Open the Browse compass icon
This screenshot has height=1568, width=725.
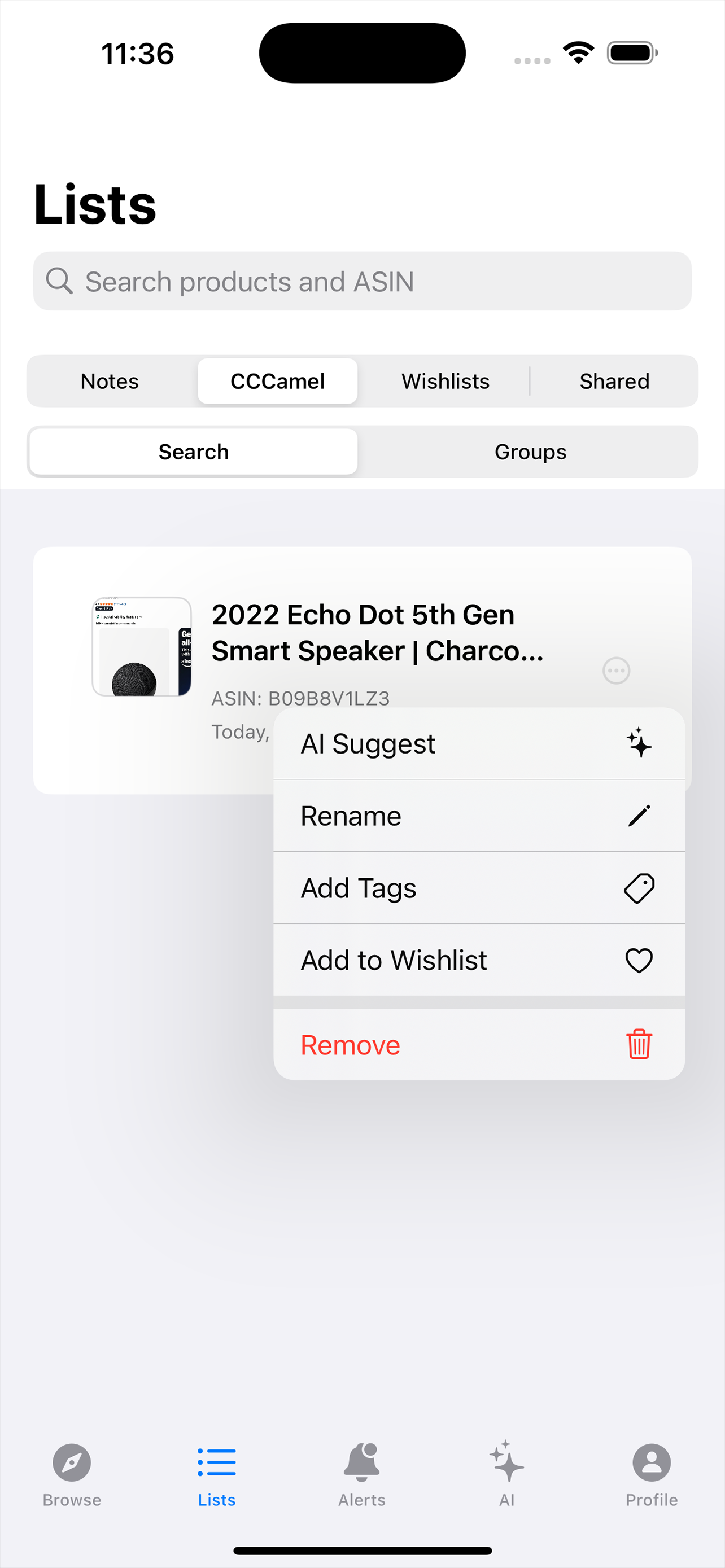coord(71,1462)
